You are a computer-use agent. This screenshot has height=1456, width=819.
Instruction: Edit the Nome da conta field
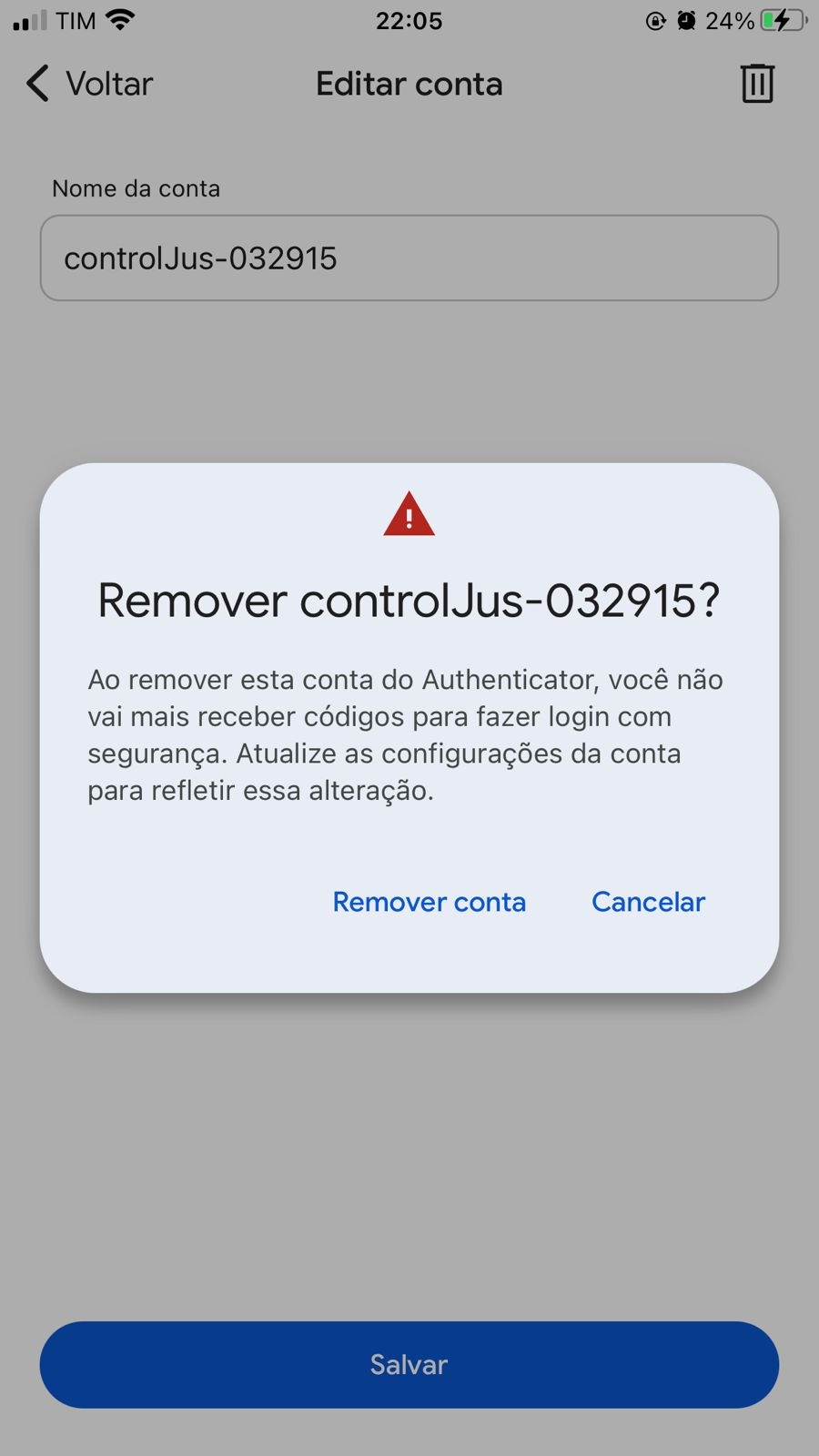(409, 258)
